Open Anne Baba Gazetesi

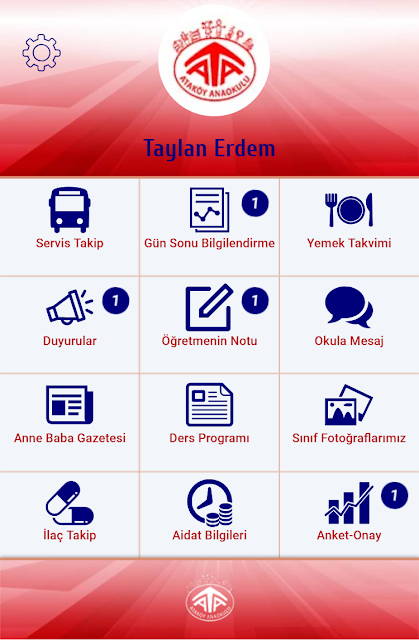[69, 422]
